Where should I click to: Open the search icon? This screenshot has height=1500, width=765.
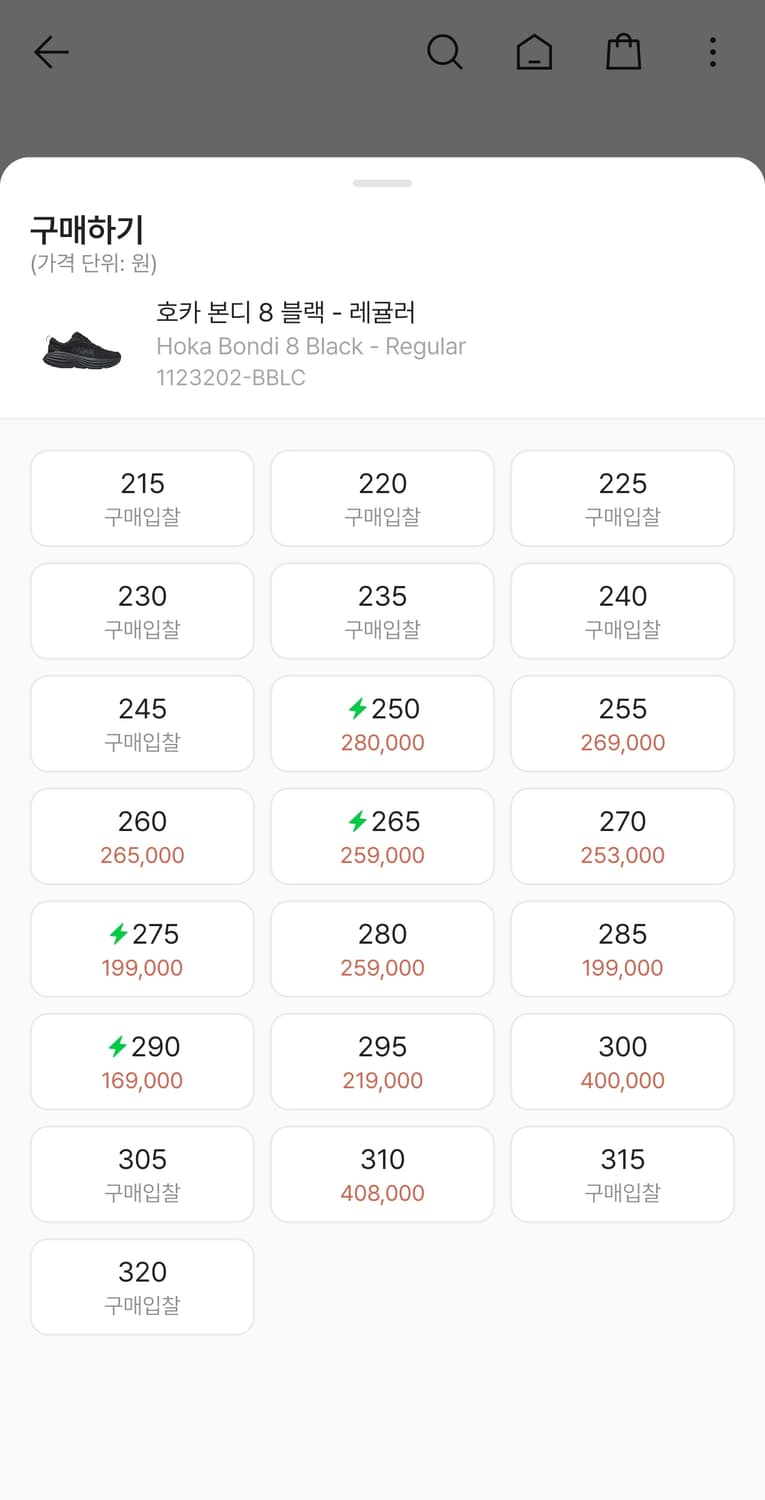[444, 52]
